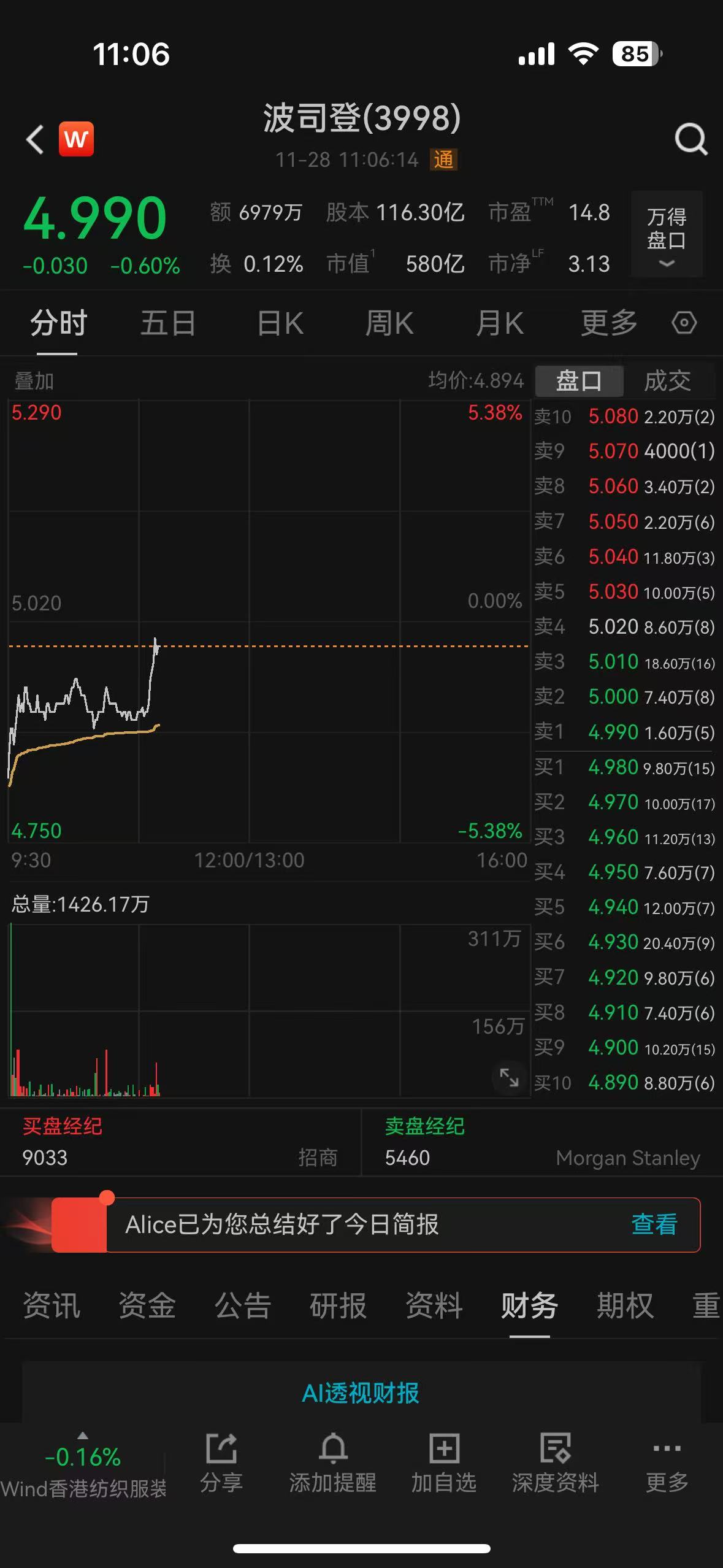The height and width of the screenshot is (1568, 723).
Task: Open the AI透视财报 link
Action: (x=361, y=1393)
